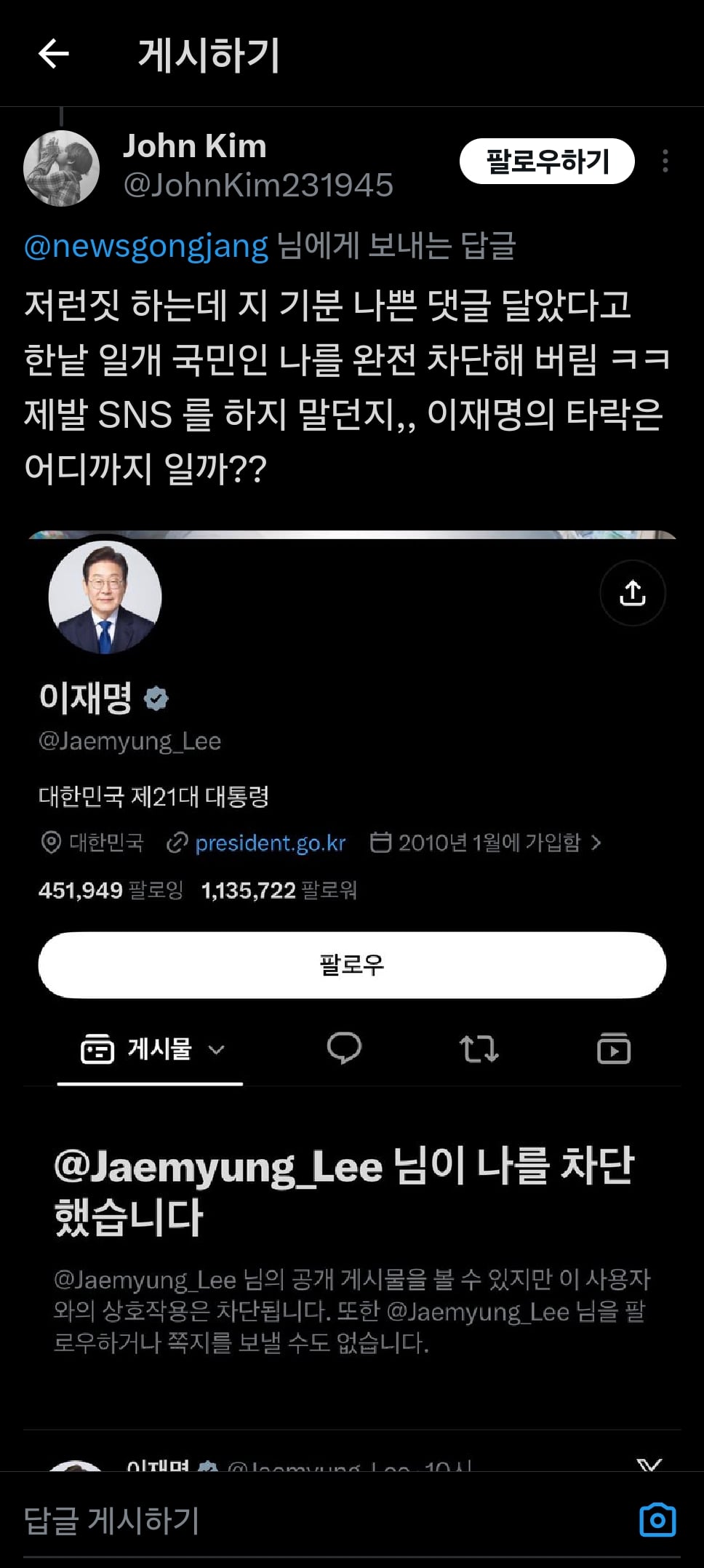The height and width of the screenshot is (1568, 704).
Task: Open the @newsgongjang mention link
Action: click(x=146, y=246)
